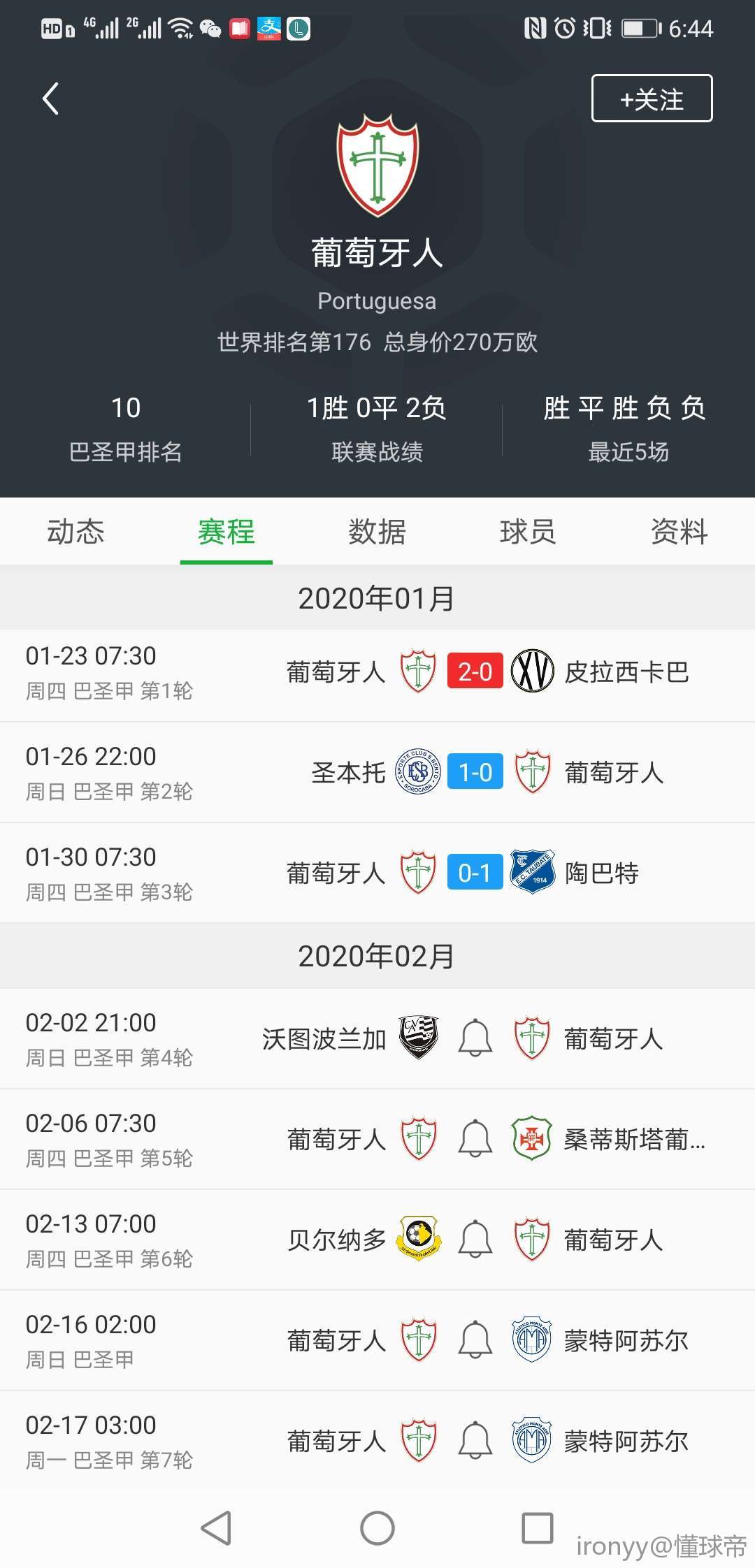Tap the system recent apps button
Image resolution: width=755 pixels, height=1568 pixels.
pyautogui.click(x=538, y=1528)
